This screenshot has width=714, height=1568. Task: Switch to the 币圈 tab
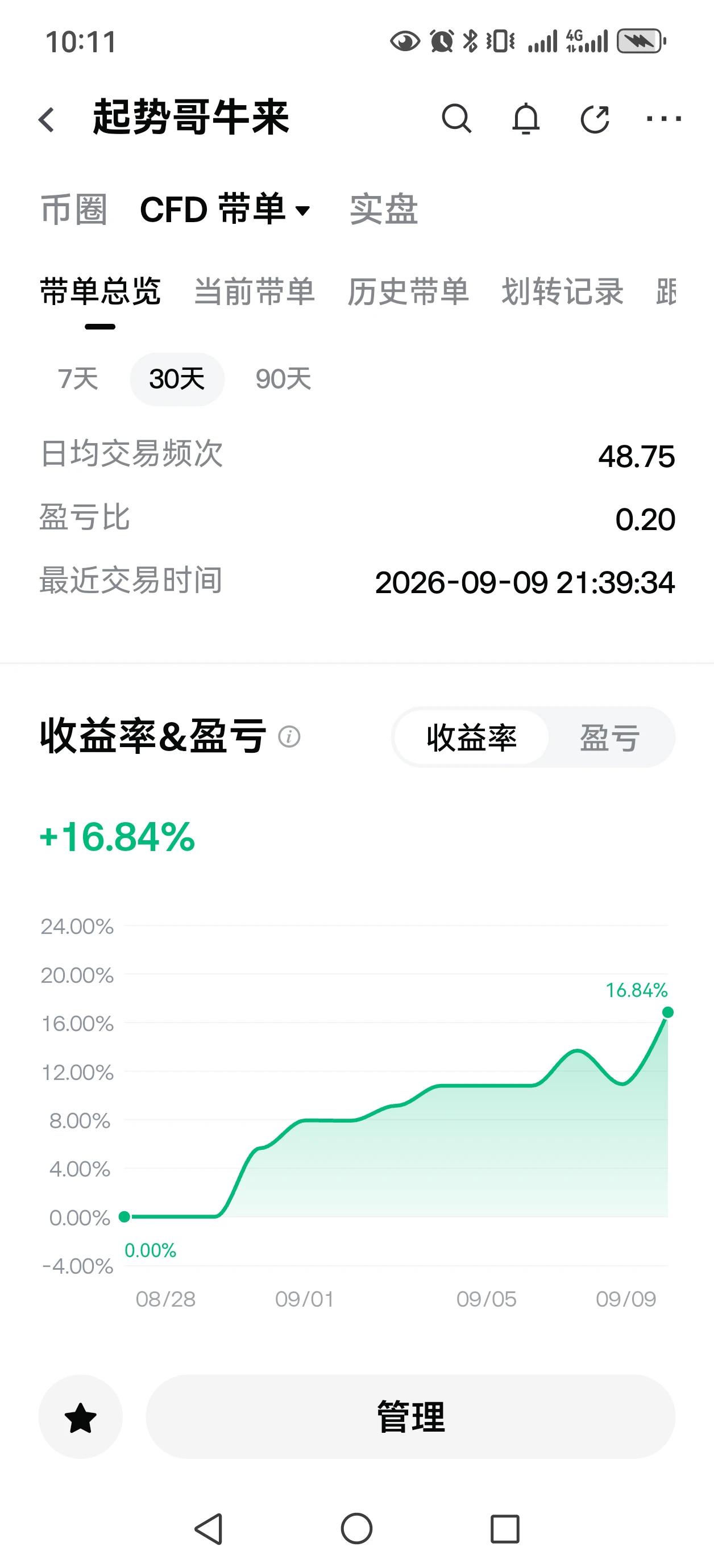click(74, 210)
